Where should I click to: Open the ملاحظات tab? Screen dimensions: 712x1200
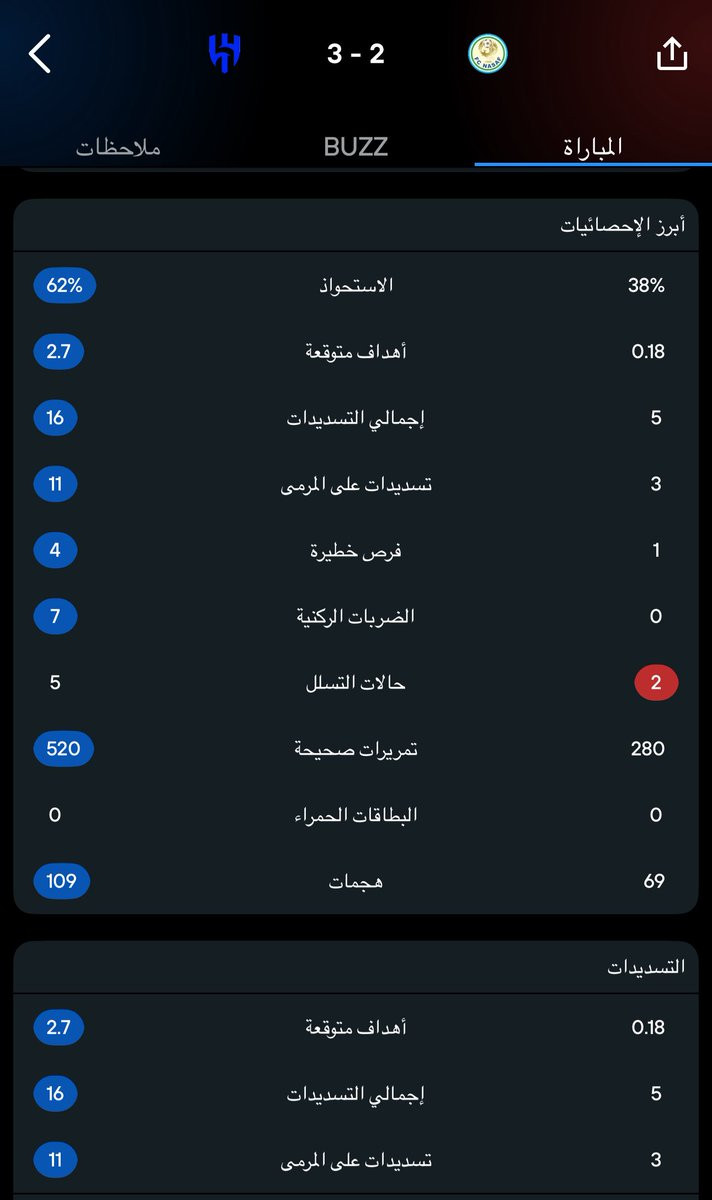pos(118,147)
